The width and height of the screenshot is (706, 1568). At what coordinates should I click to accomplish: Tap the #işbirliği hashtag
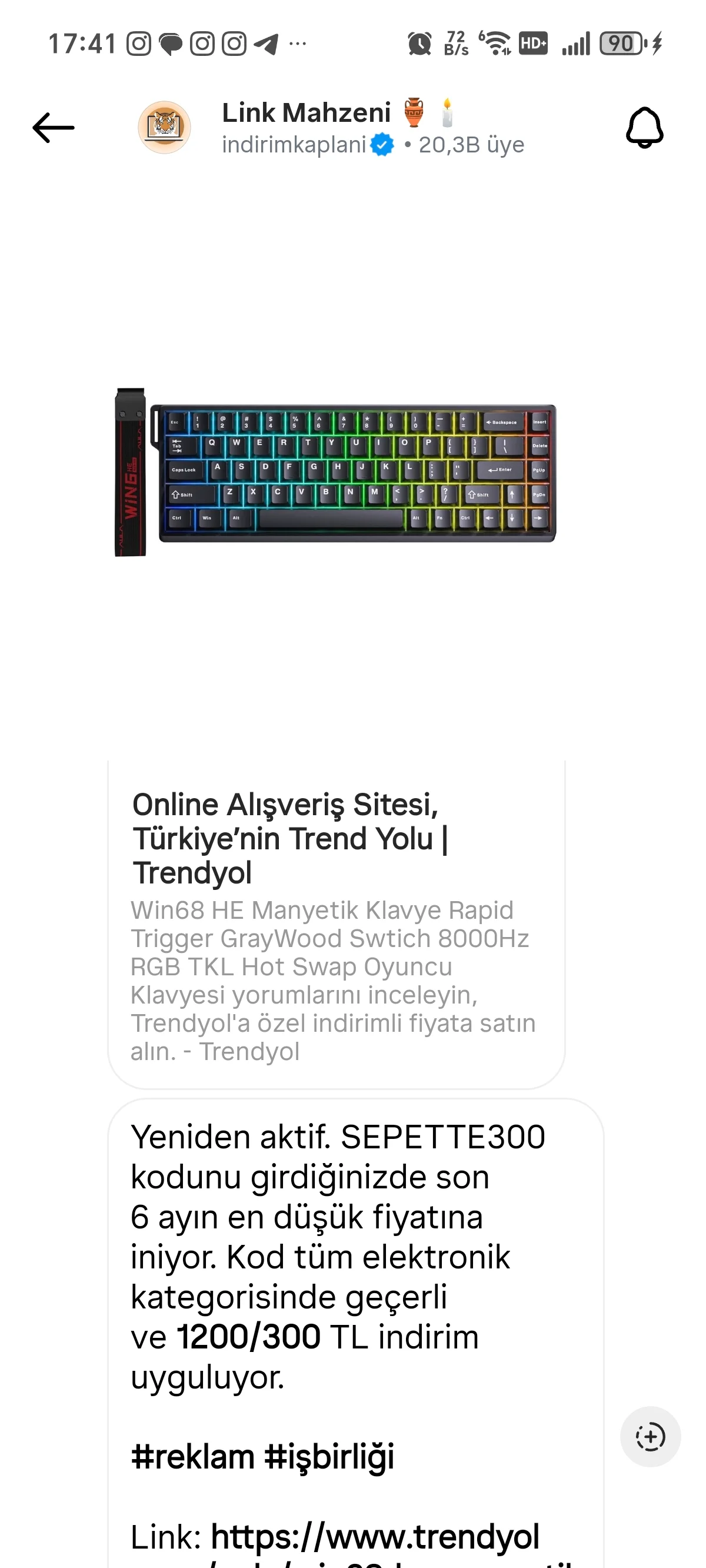[329, 1457]
